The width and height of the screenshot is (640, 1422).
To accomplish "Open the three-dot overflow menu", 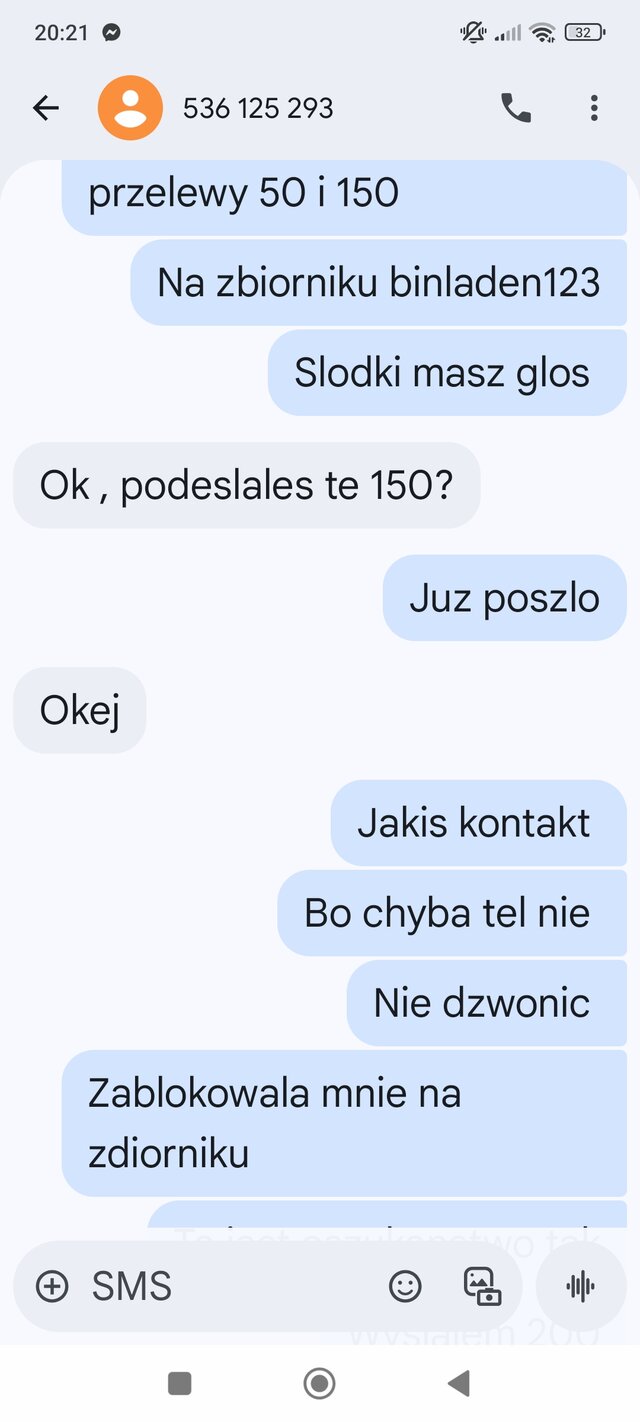I will (594, 108).
